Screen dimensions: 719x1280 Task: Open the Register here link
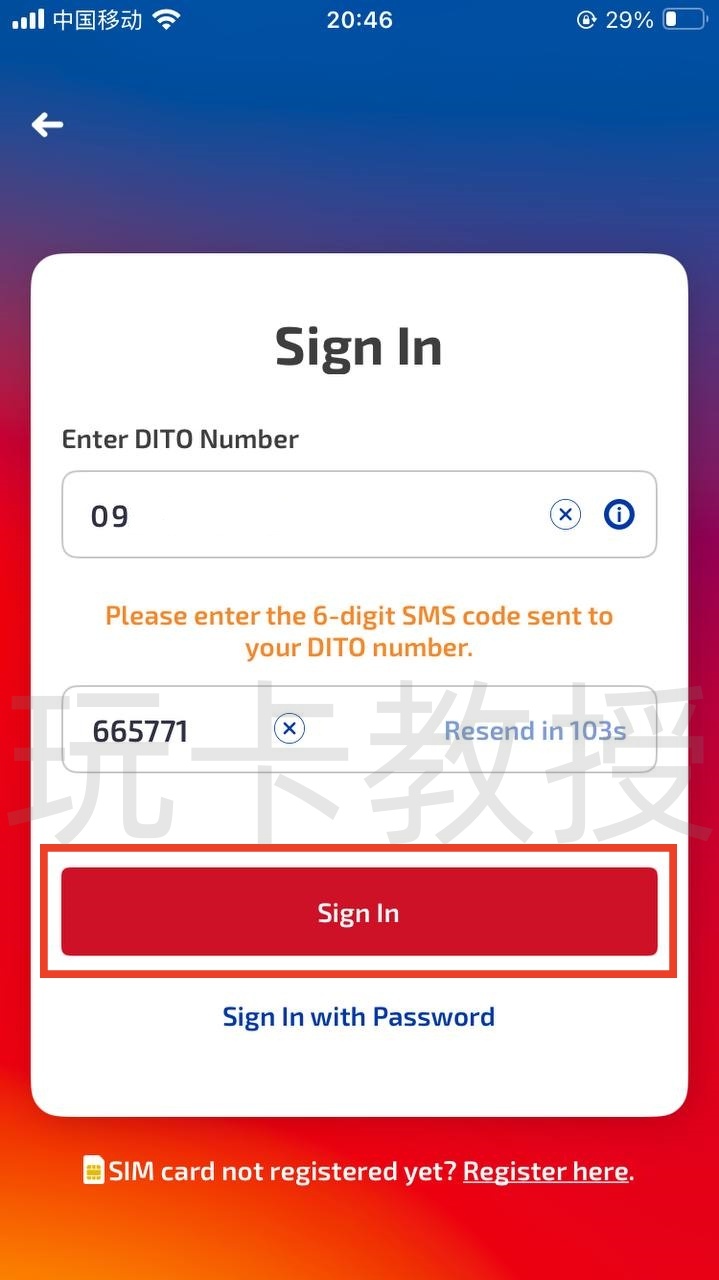point(545,1171)
